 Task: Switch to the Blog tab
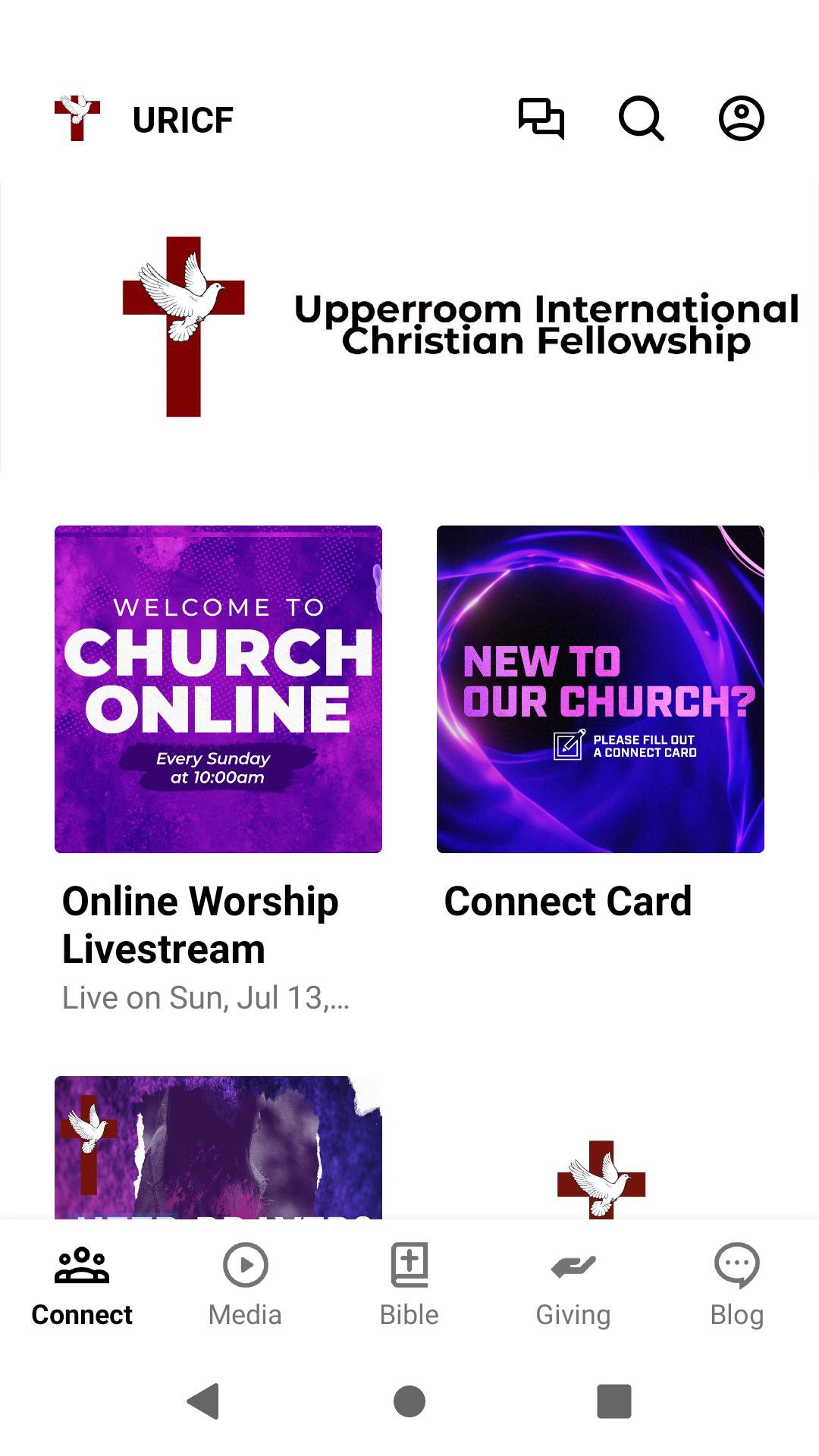[x=736, y=1283]
